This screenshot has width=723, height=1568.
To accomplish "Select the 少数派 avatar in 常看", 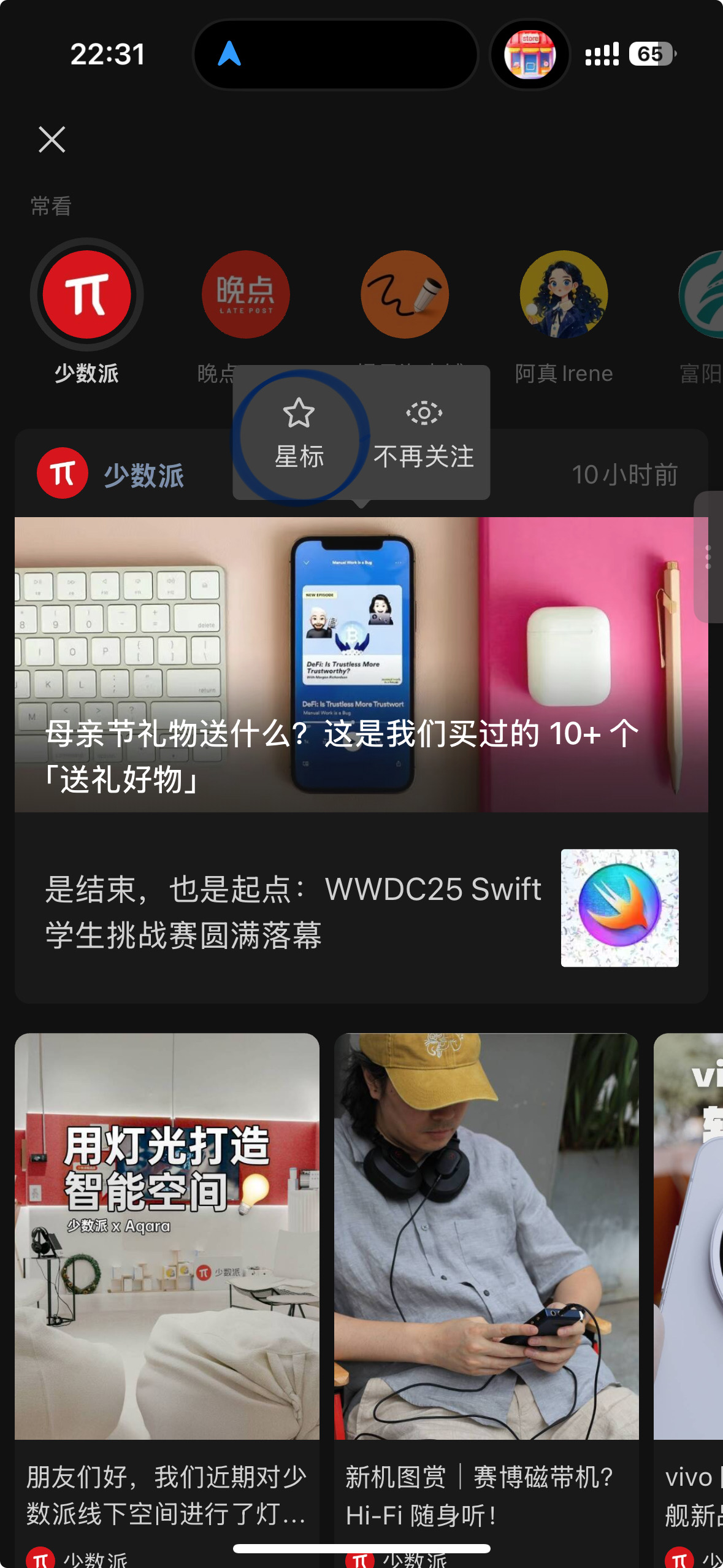I will click(86, 294).
